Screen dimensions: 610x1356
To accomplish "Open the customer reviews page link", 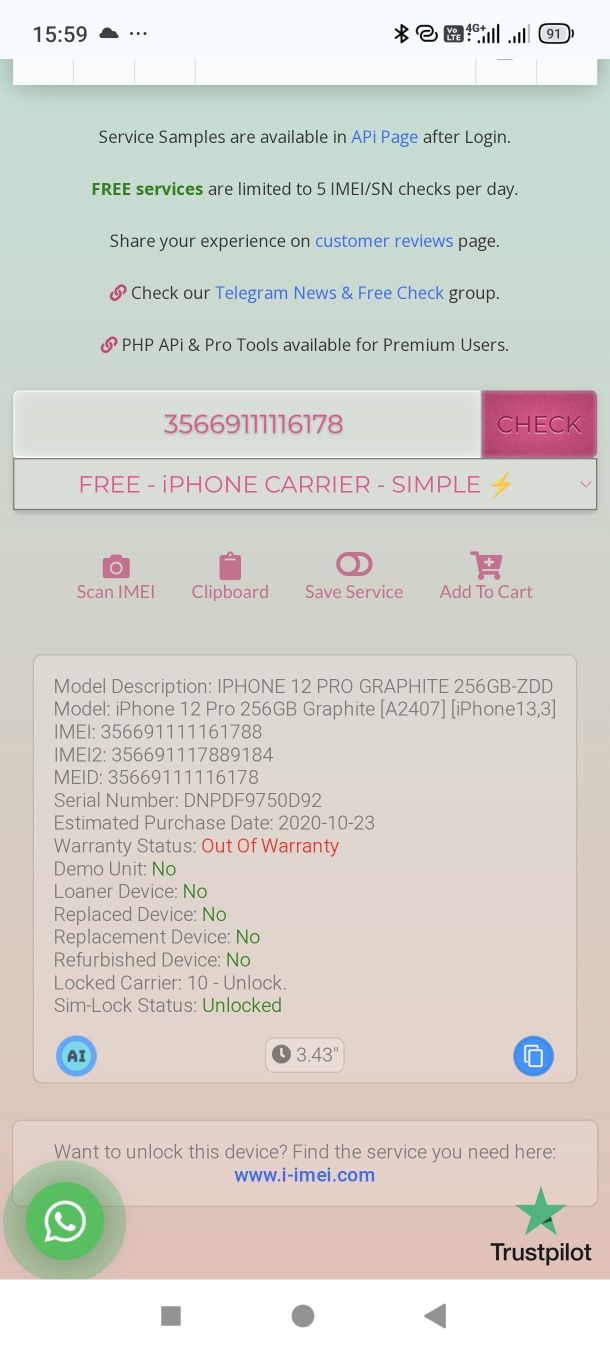I will point(384,241).
